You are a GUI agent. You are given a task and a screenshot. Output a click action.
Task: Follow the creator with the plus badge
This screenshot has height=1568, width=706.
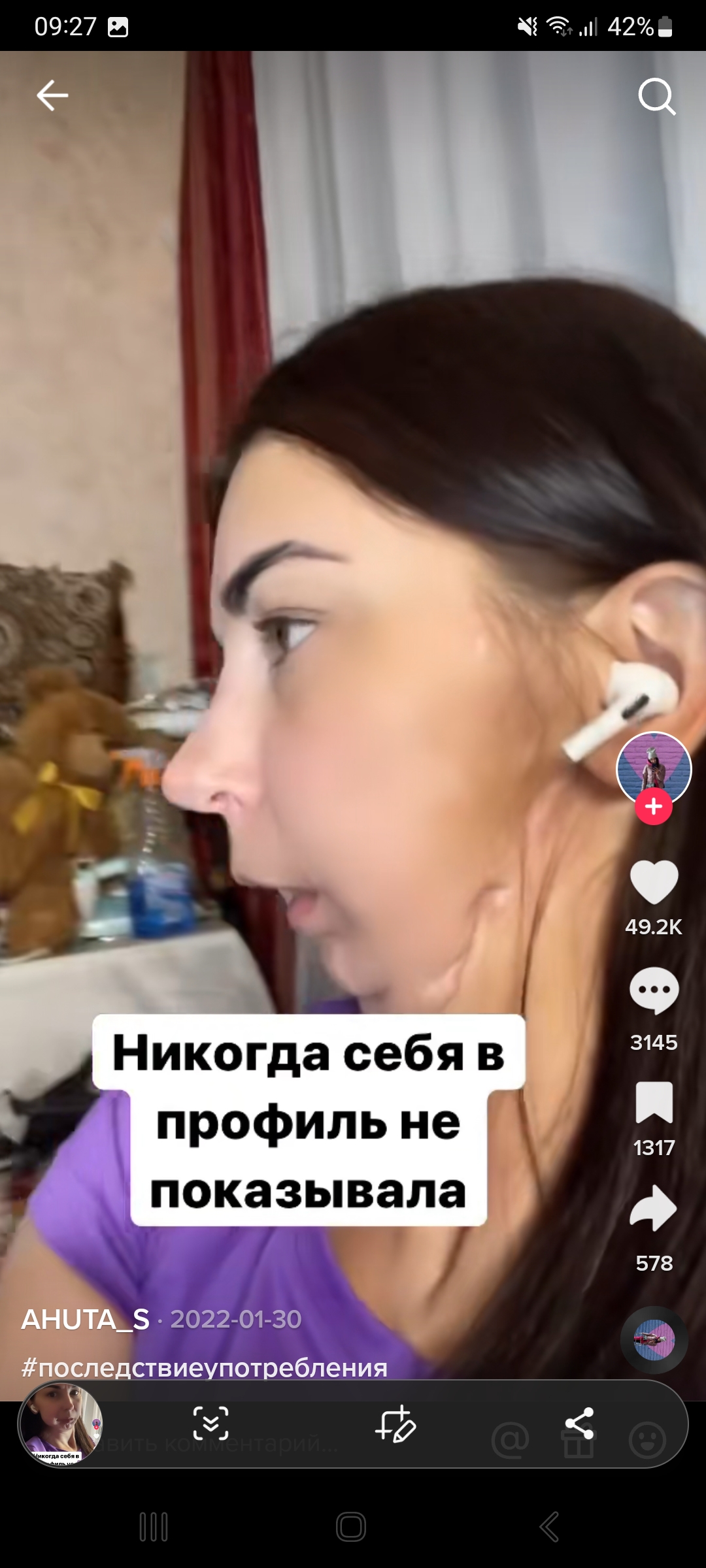[654, 807]
